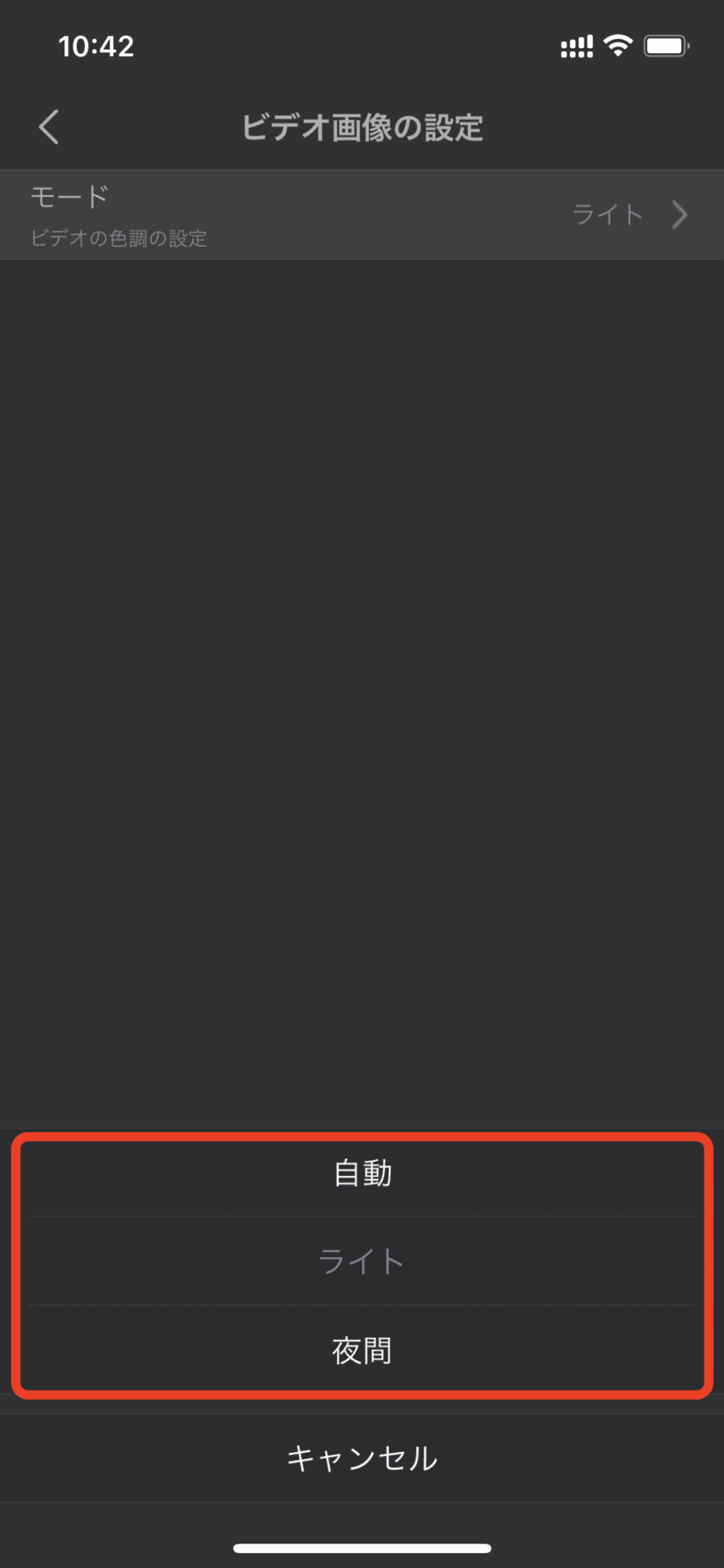Dismiss the sheet with キャンセル
The height and width of the screenshot is (1568, 724).
(362, 1458)
